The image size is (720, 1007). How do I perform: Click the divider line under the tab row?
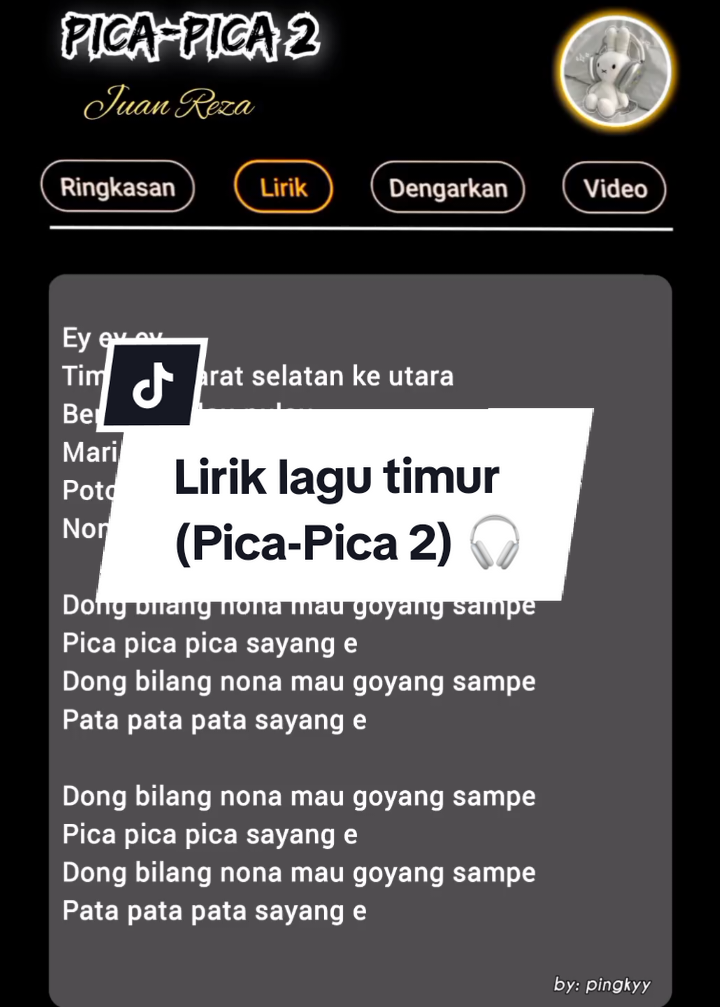coord(360,230)
